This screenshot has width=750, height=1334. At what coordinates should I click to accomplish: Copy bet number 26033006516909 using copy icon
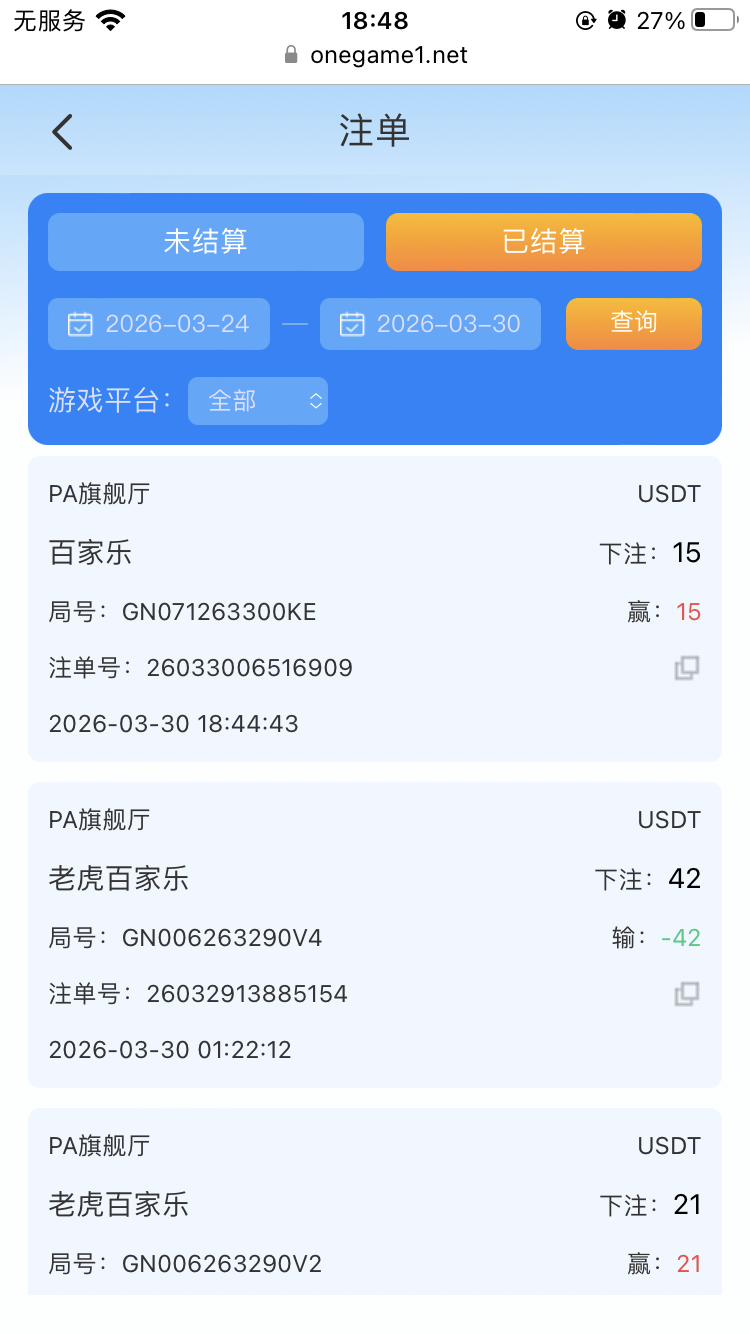tap(685, 667)
